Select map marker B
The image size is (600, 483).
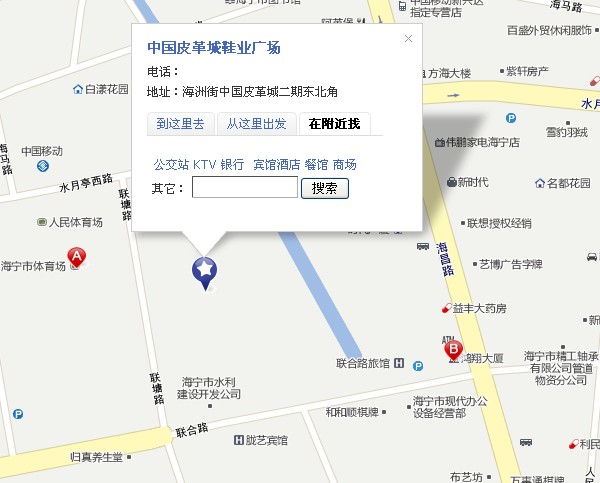click(x=453, y=350)
